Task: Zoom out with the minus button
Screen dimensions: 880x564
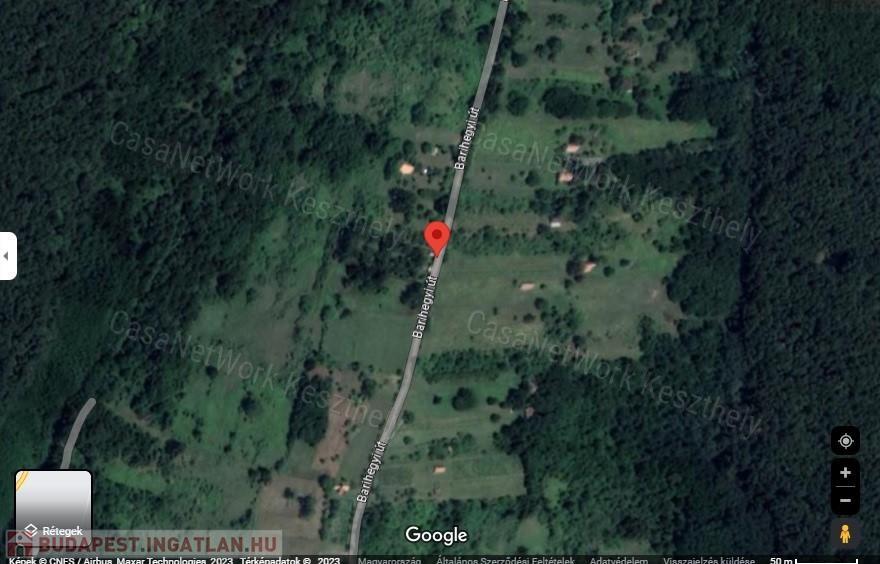Action: coord(845,500)
